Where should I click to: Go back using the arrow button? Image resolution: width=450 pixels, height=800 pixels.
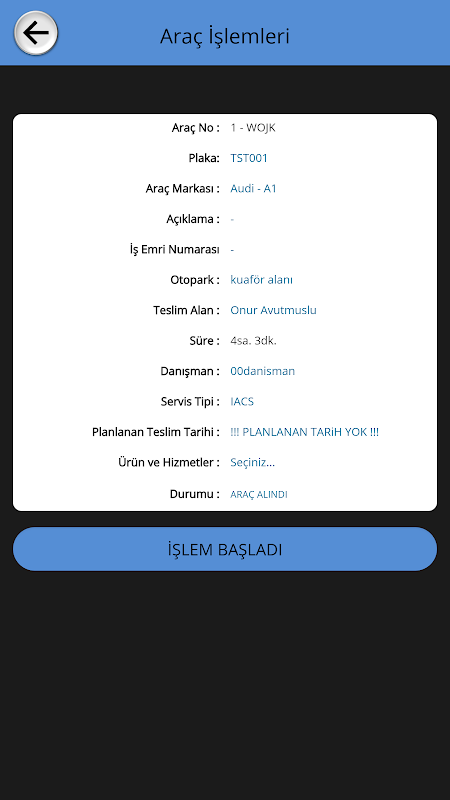pos(36,33)
